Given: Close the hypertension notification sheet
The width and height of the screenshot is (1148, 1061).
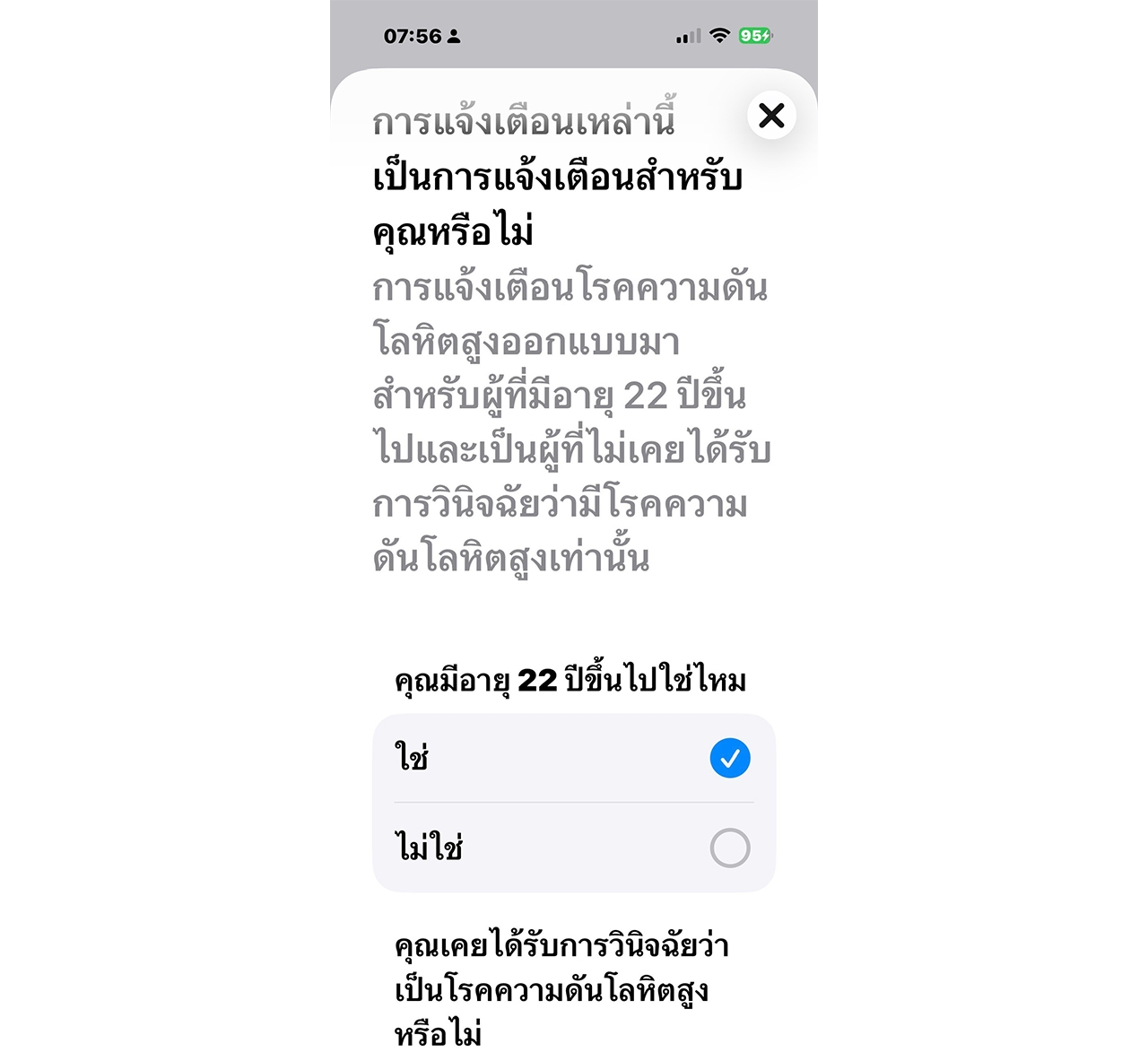Looking at the screenshot, I should tap(771, 116).
